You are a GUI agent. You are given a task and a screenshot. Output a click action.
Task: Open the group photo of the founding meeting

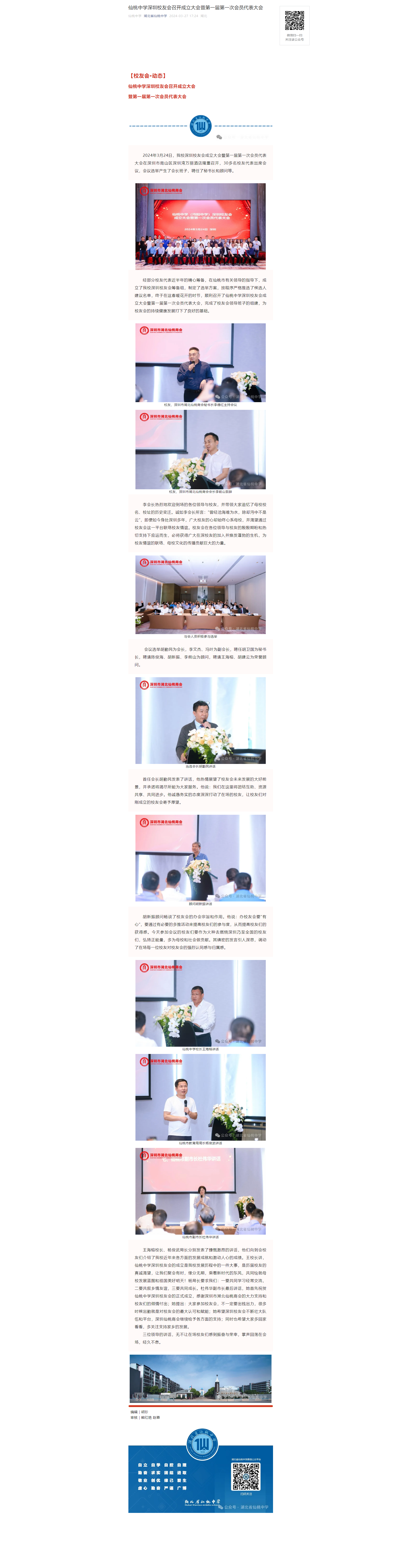click(200, 226)
